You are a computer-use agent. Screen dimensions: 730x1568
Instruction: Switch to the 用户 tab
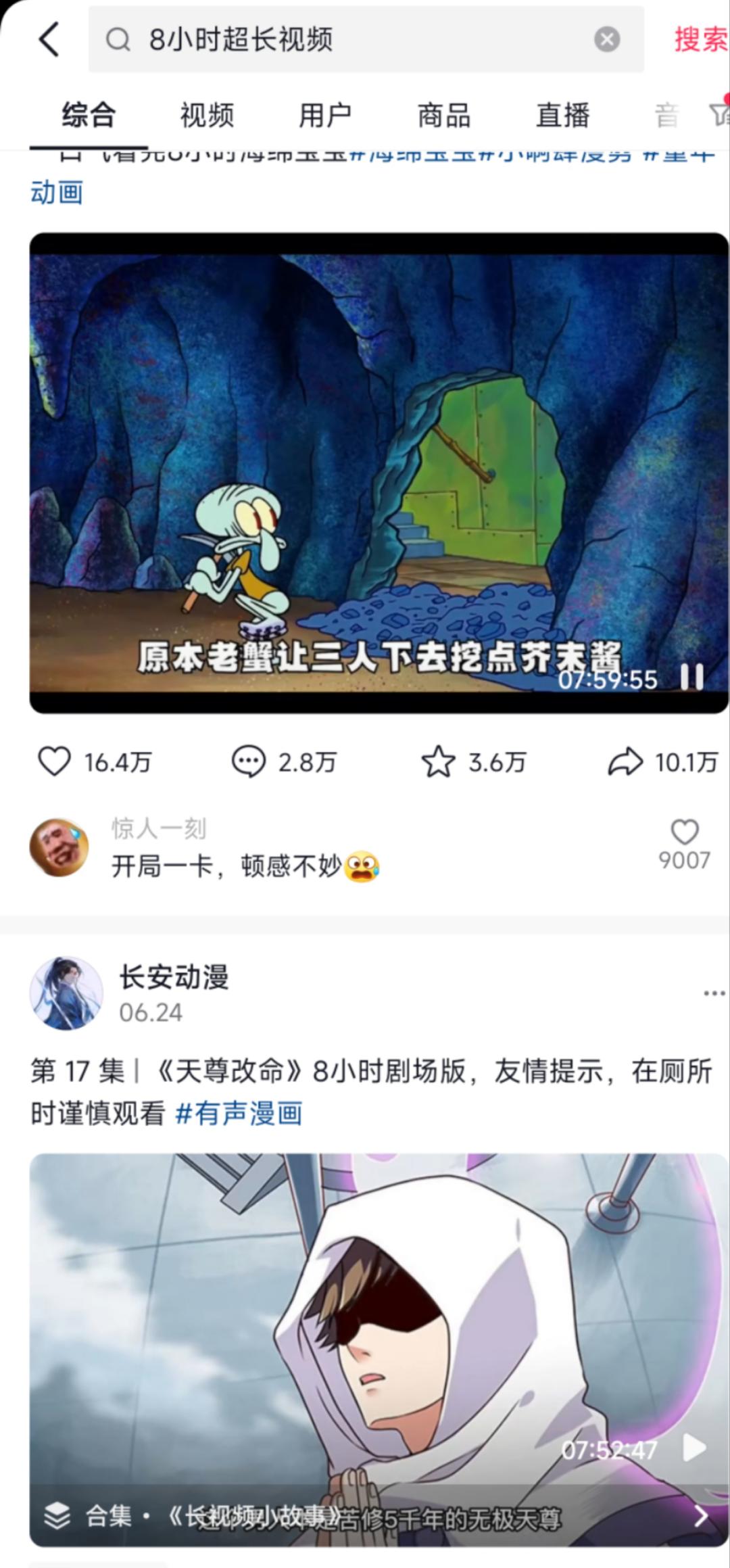click(x=325, y=115)
